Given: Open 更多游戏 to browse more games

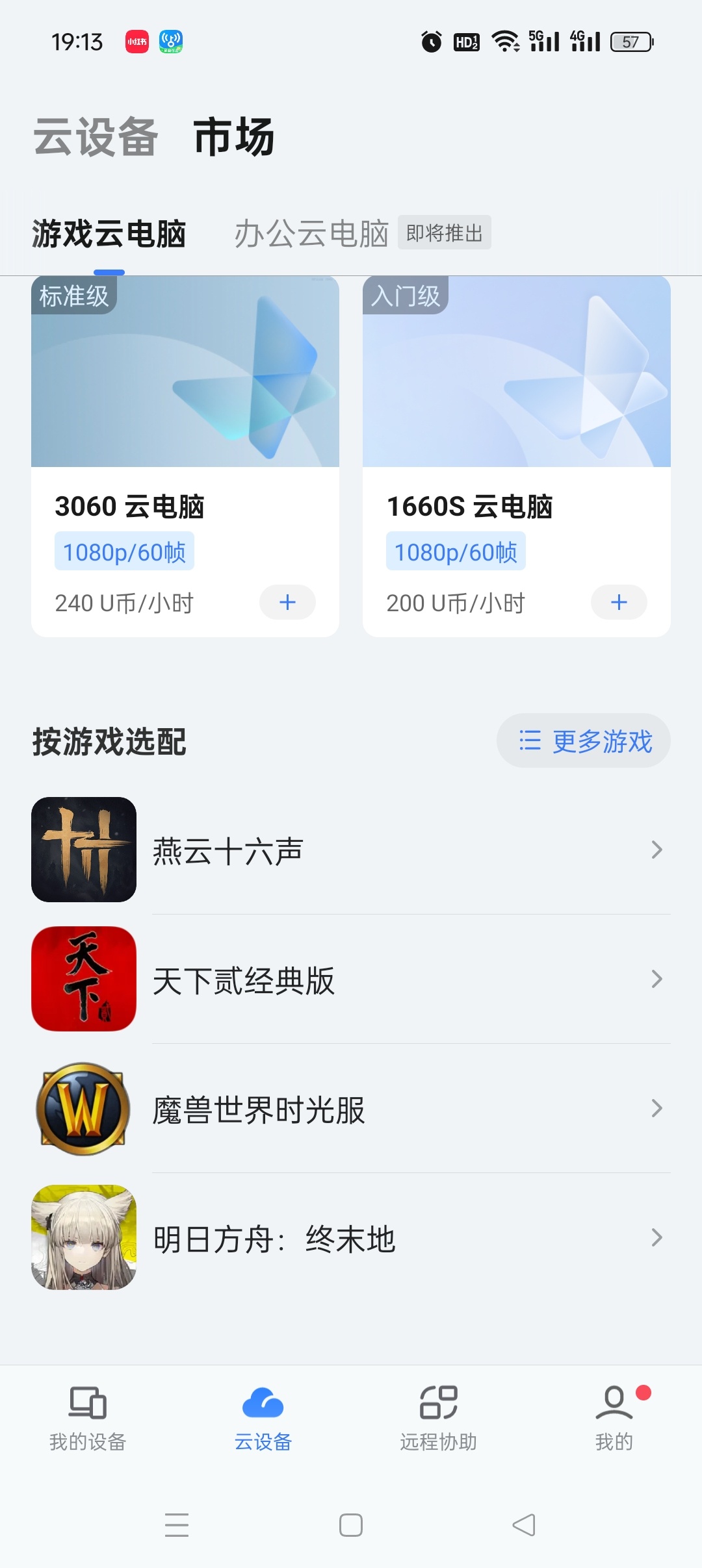Looking at the screenshot, I should [x=582, y=740].
